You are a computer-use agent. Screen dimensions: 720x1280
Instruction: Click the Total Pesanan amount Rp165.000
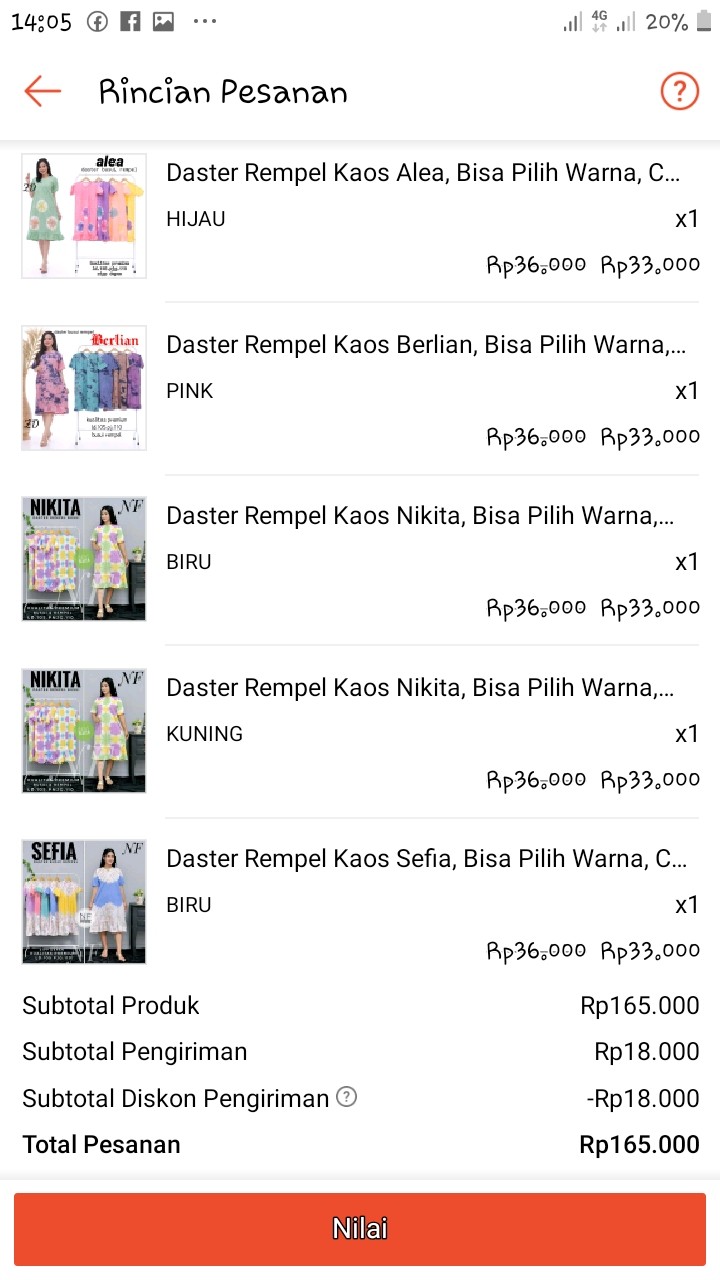639,1144
